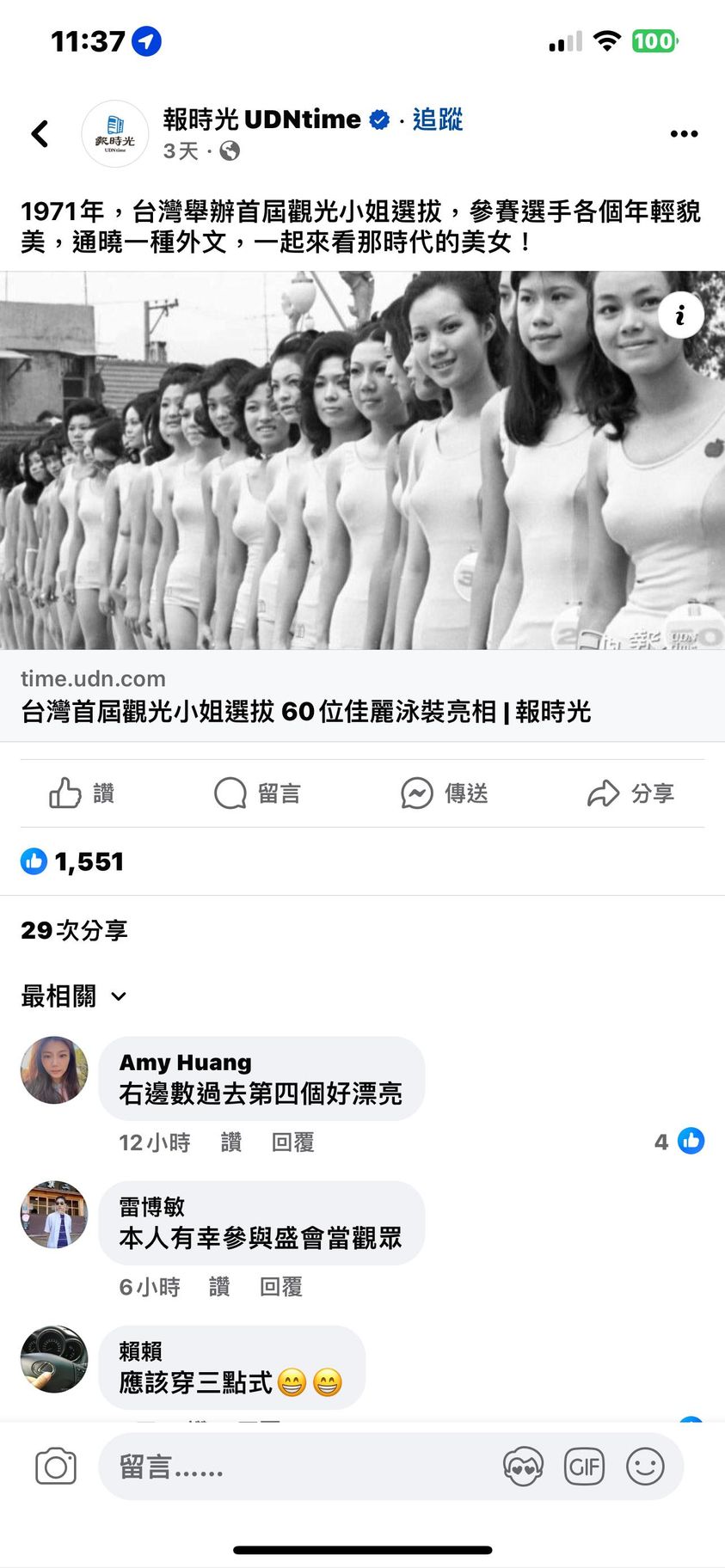Attach a photo with the camera icon
The image size is (725, 1568).
(56, 1467)
